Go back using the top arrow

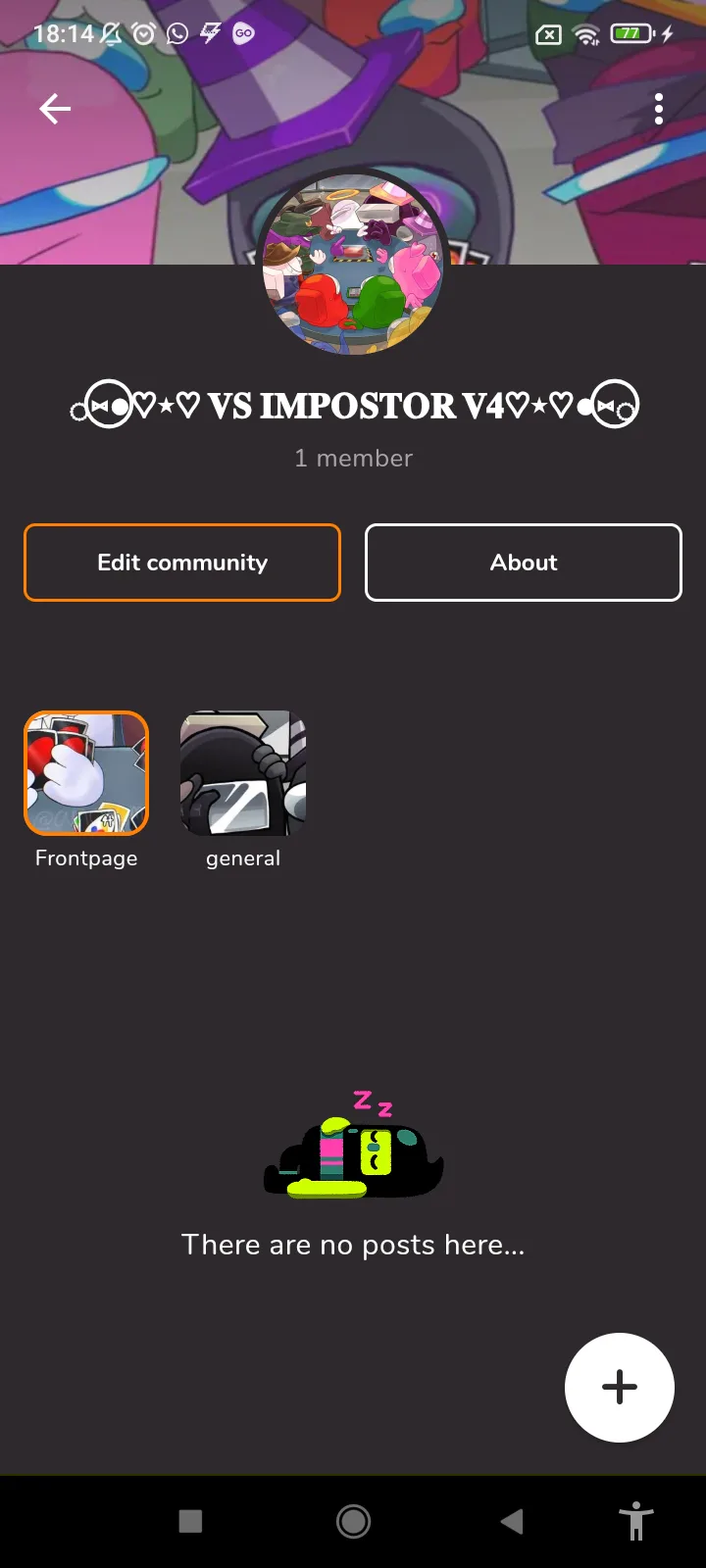[x=55, y=109]
